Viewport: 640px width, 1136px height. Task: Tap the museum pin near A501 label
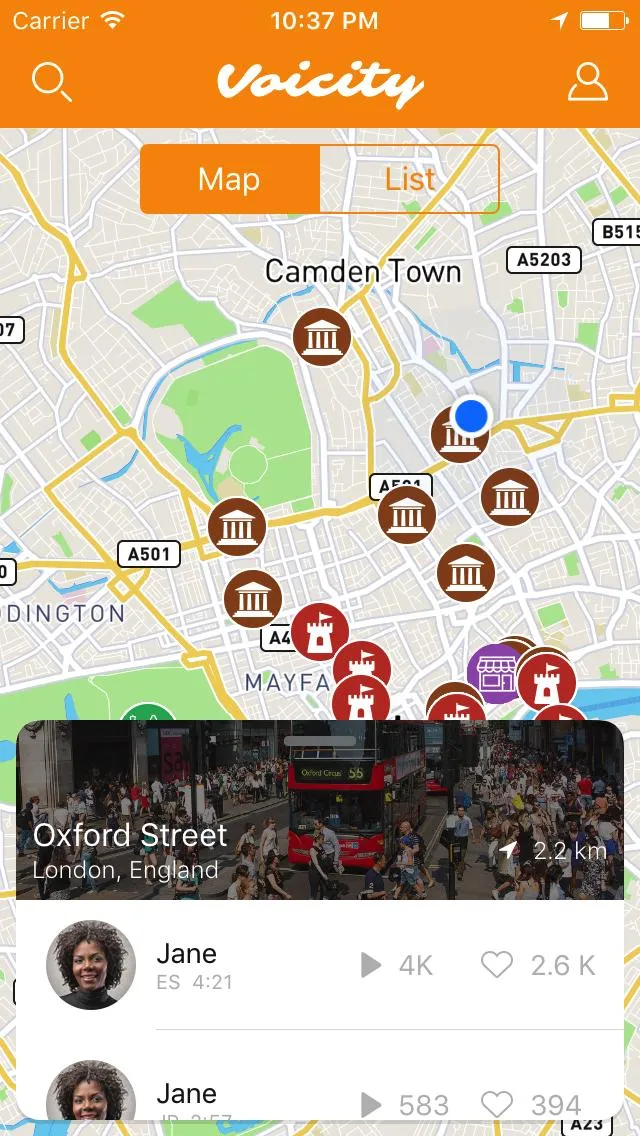click(237, 526)
